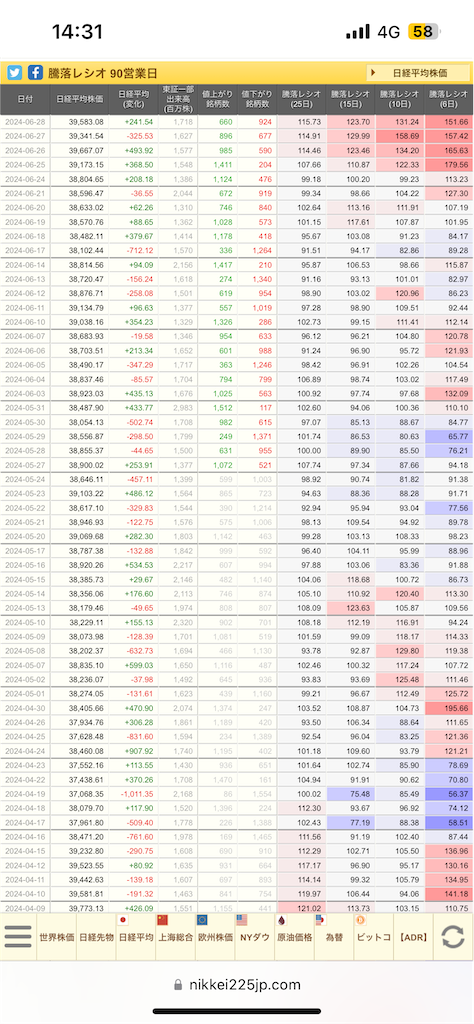This screenshot has width=474, height=1024.
Task: Select 【ADR】 in the bottom bar
Action: (414, 937)
